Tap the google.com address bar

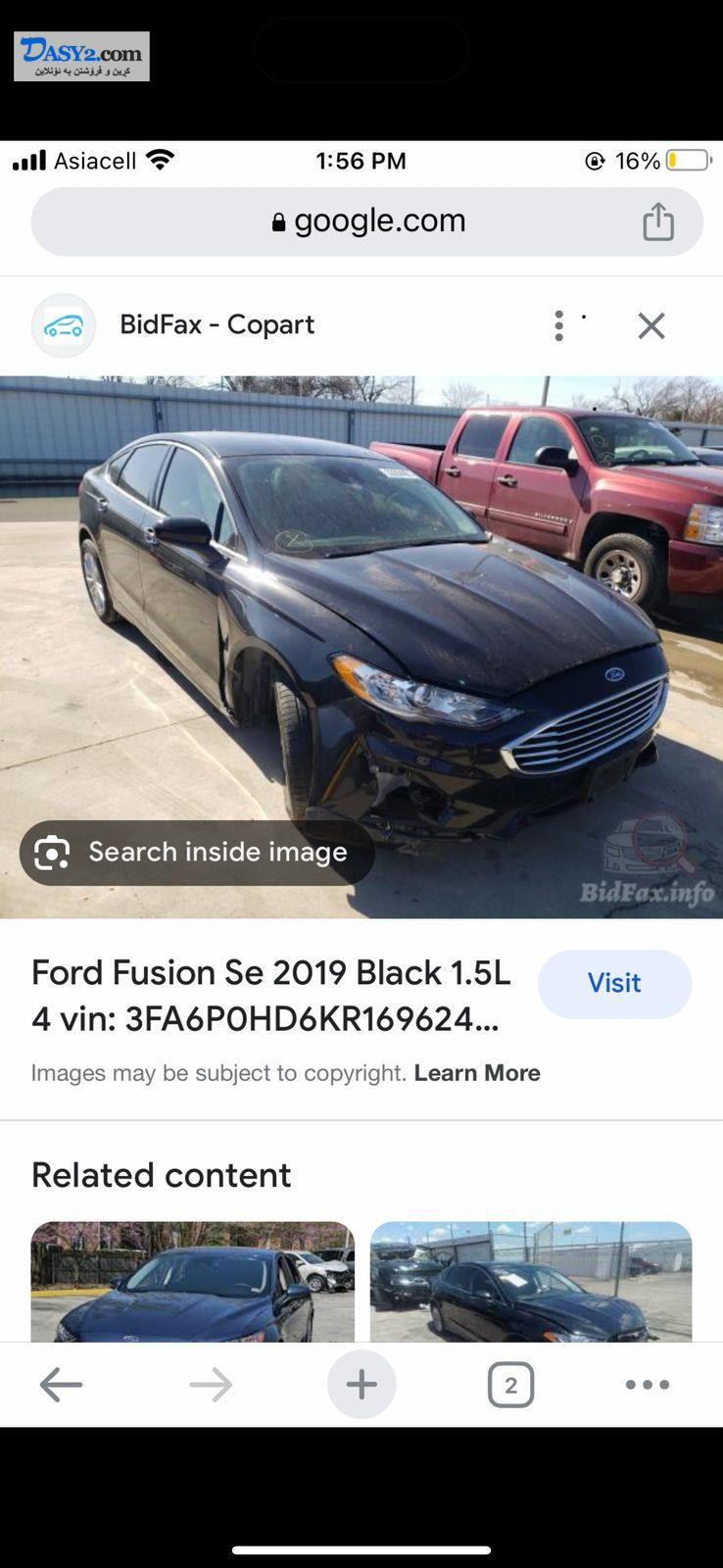pyautogui.click(x=366, y=221)
